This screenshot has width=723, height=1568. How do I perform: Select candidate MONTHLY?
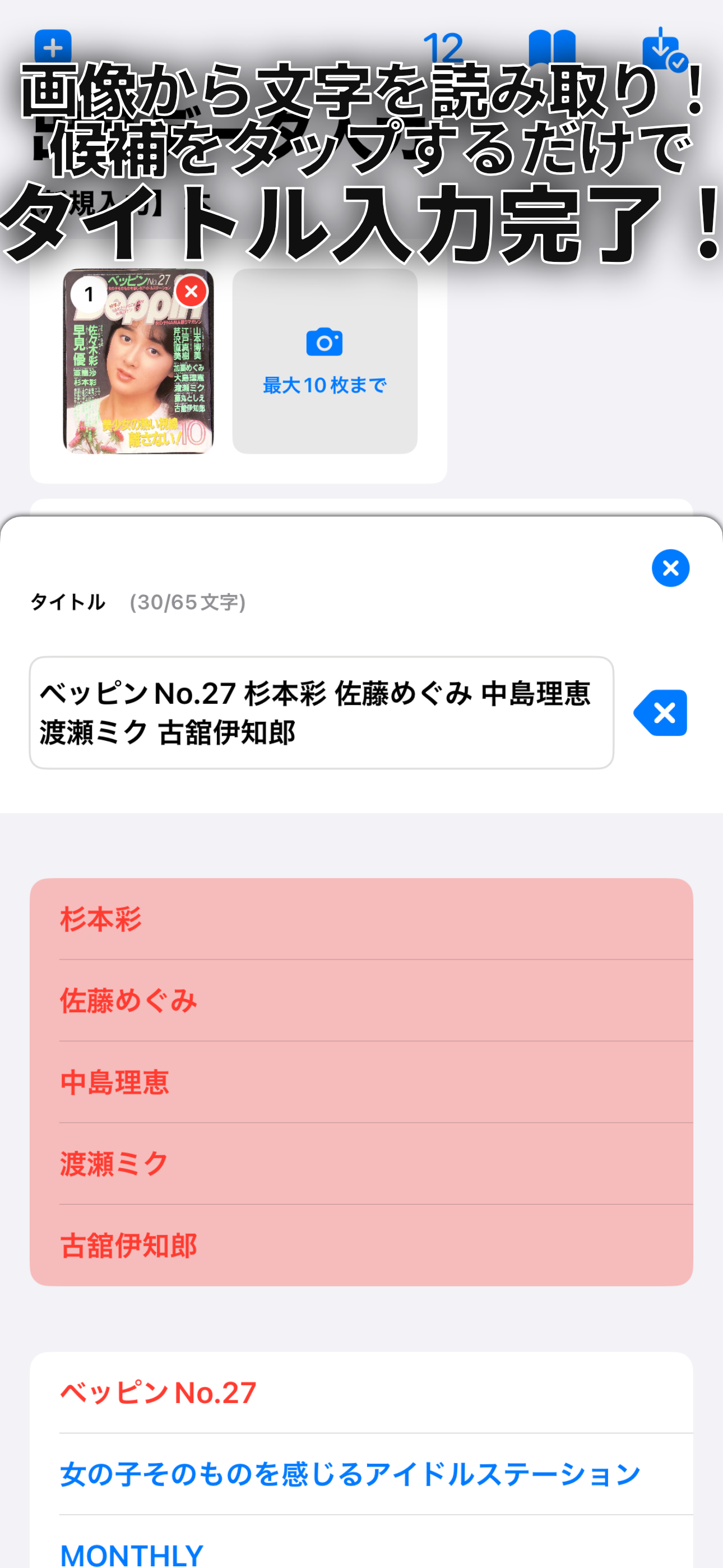pyautogui.click(x=361, y=1551)
